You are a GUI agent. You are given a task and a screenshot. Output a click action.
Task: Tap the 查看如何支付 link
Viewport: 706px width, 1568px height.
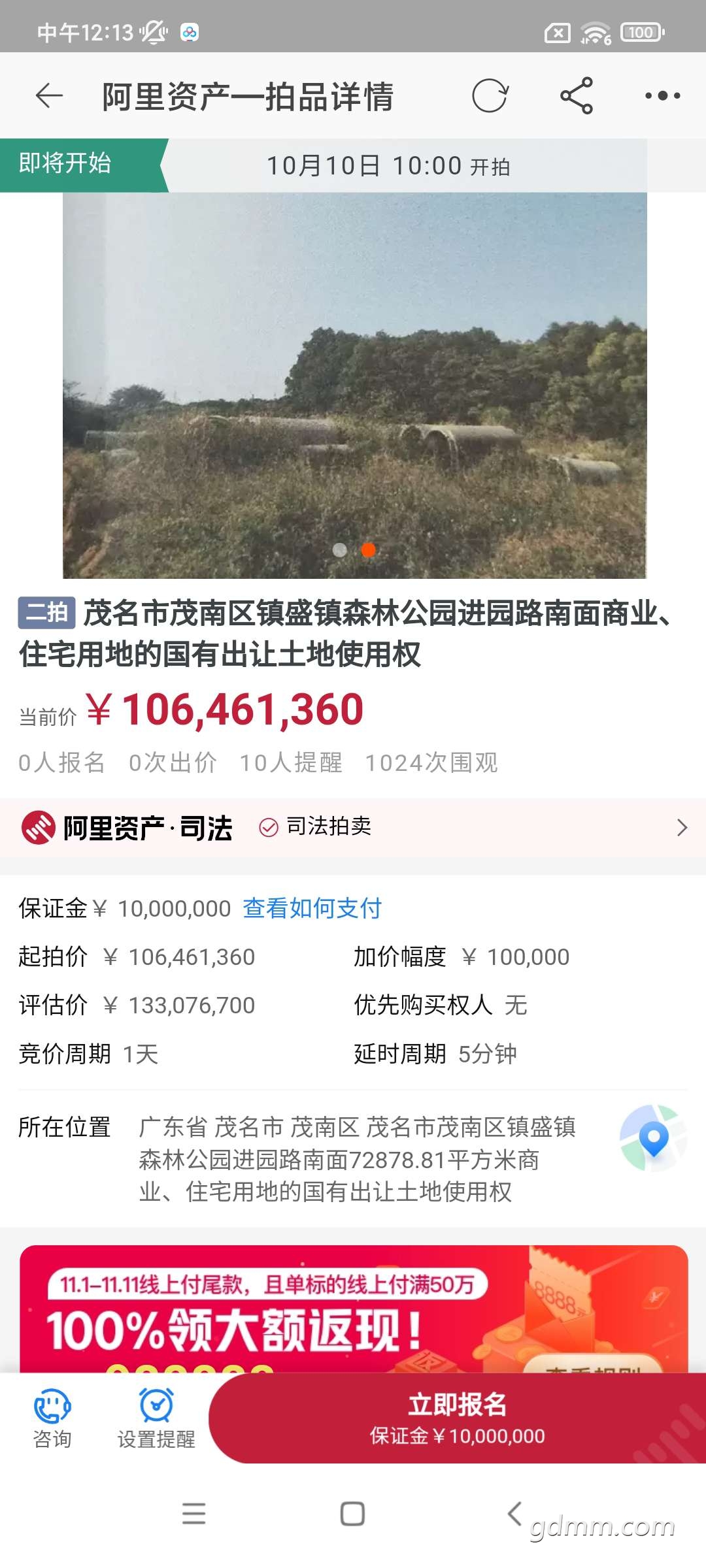click(312, 908)
